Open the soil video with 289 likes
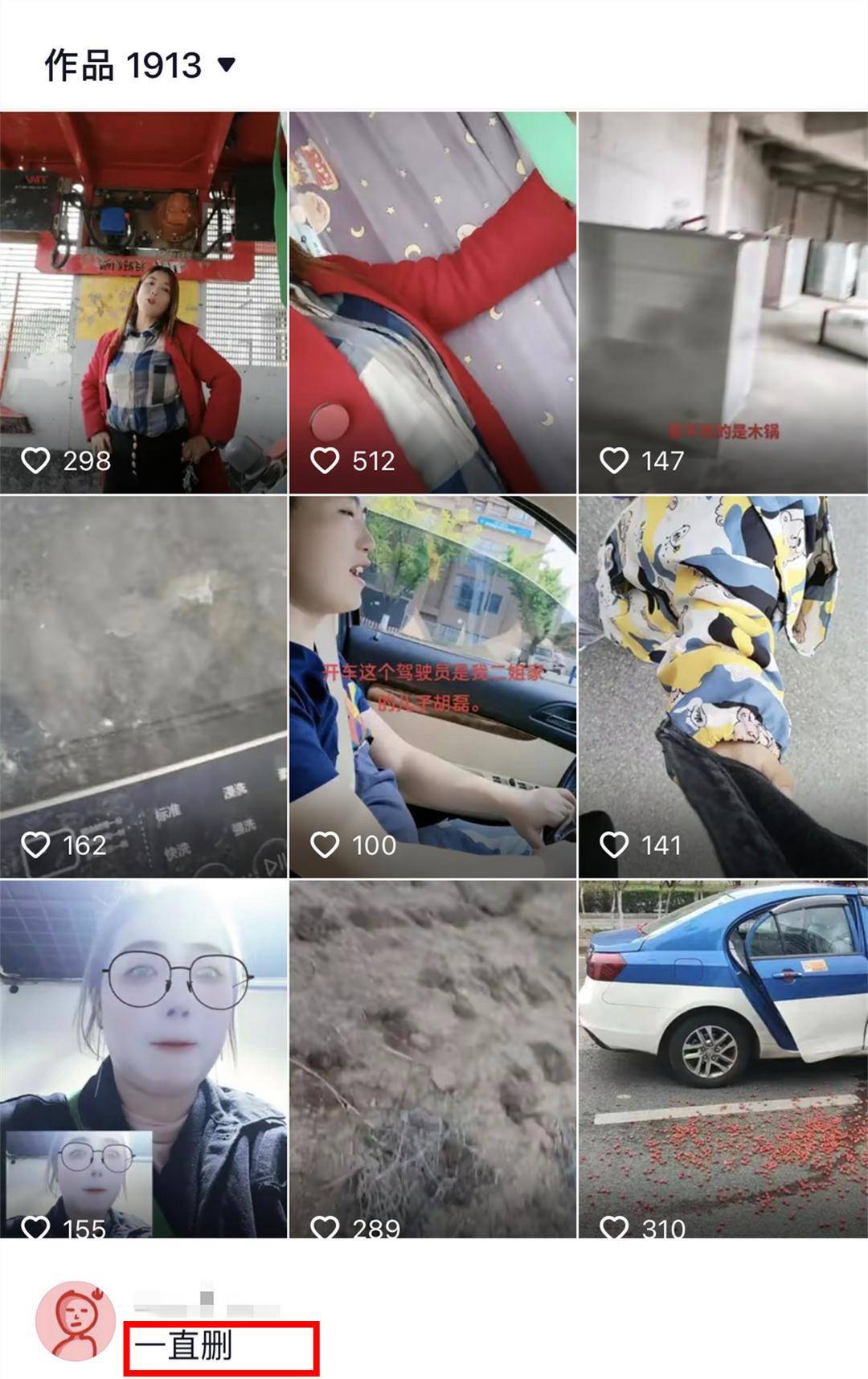The height and width of the screenshot is (1379, 868). pos(432,1058)
